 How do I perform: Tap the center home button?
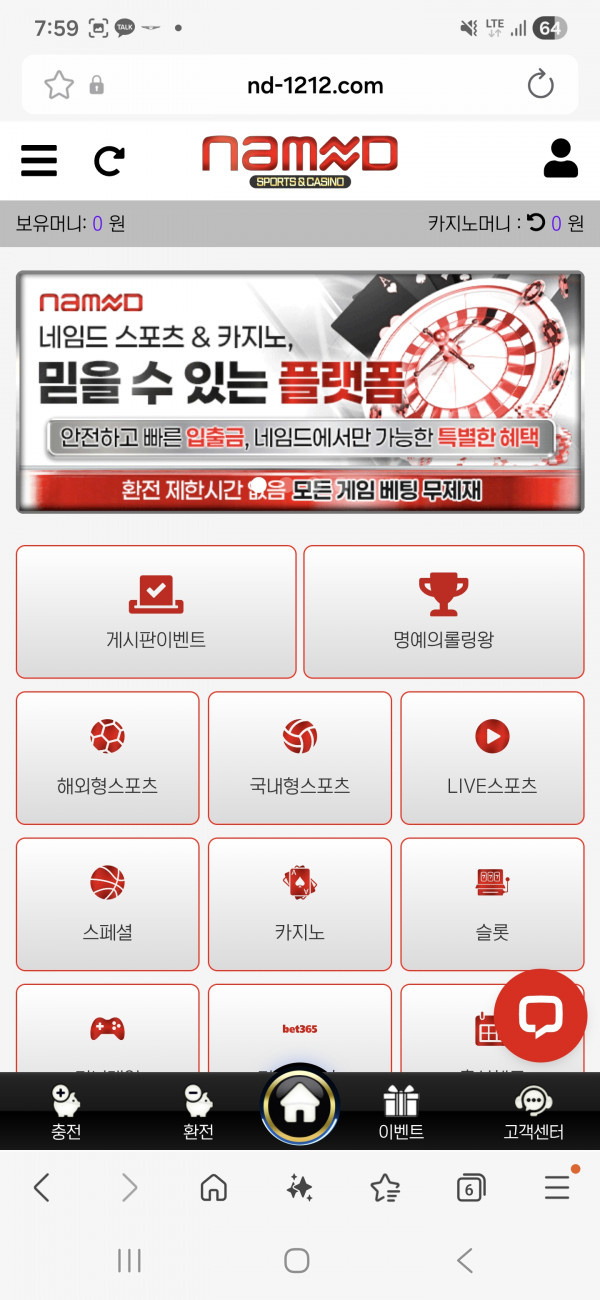click(299, 1106)
